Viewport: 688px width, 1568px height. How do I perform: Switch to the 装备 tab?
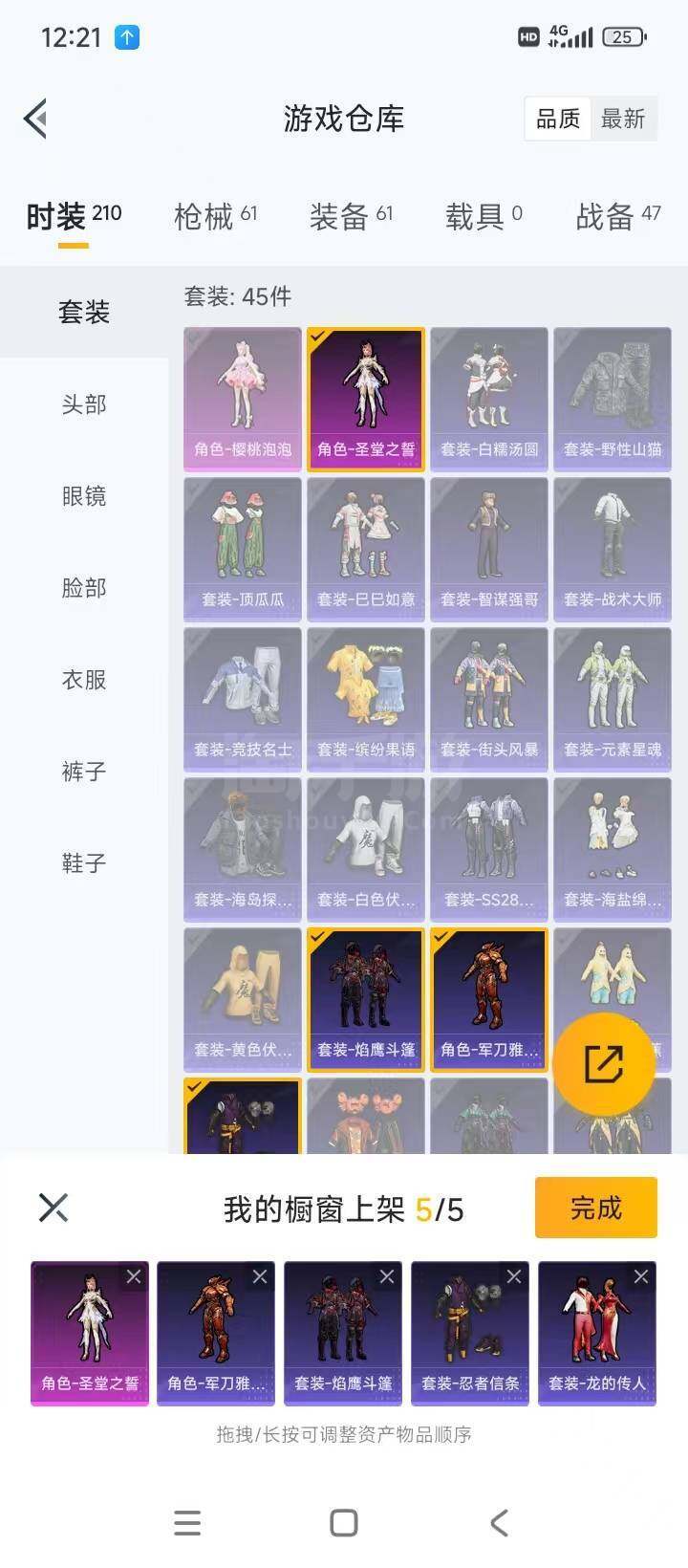click(x=352, y=217)
